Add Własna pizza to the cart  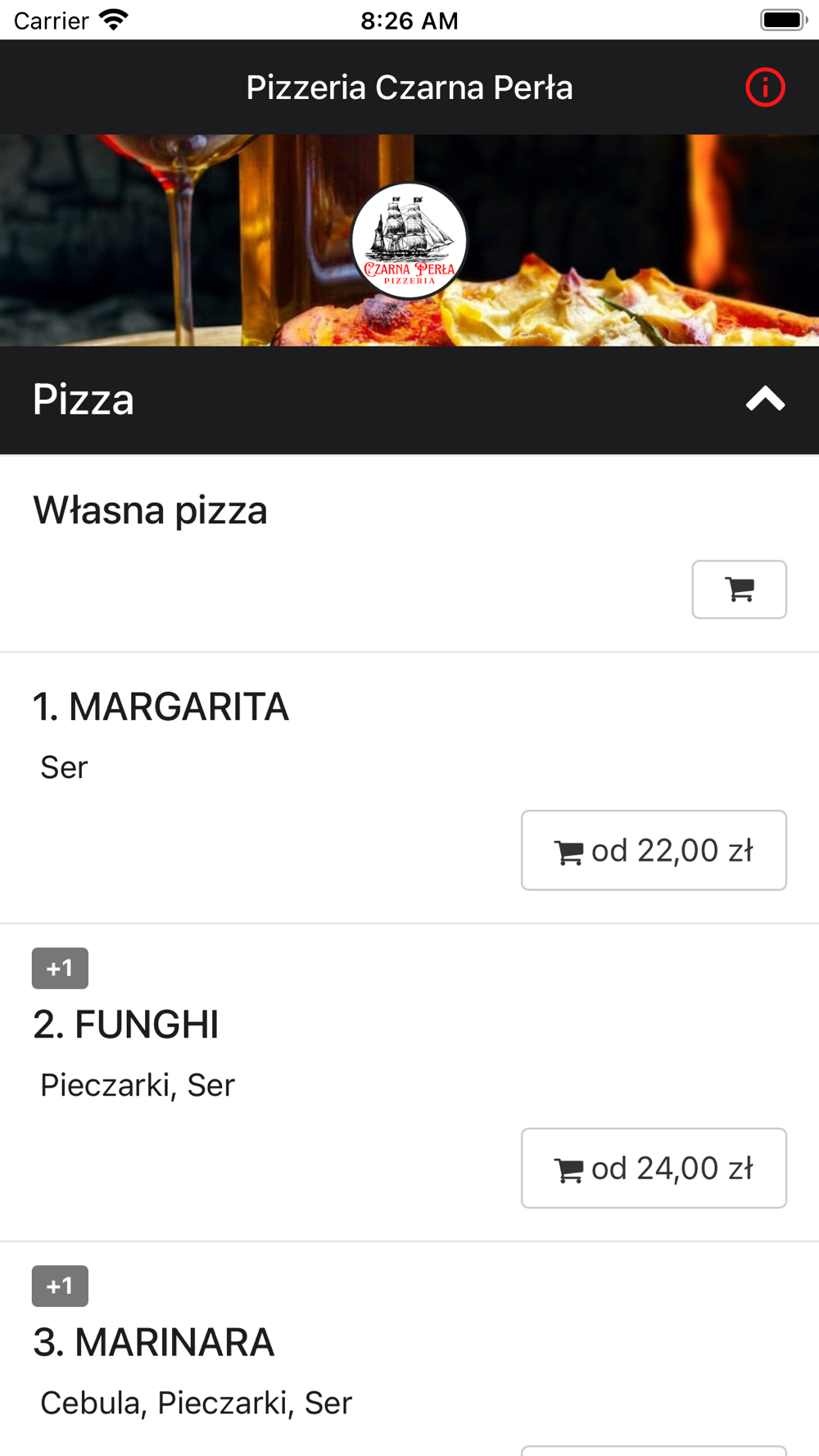coord(739,590)
